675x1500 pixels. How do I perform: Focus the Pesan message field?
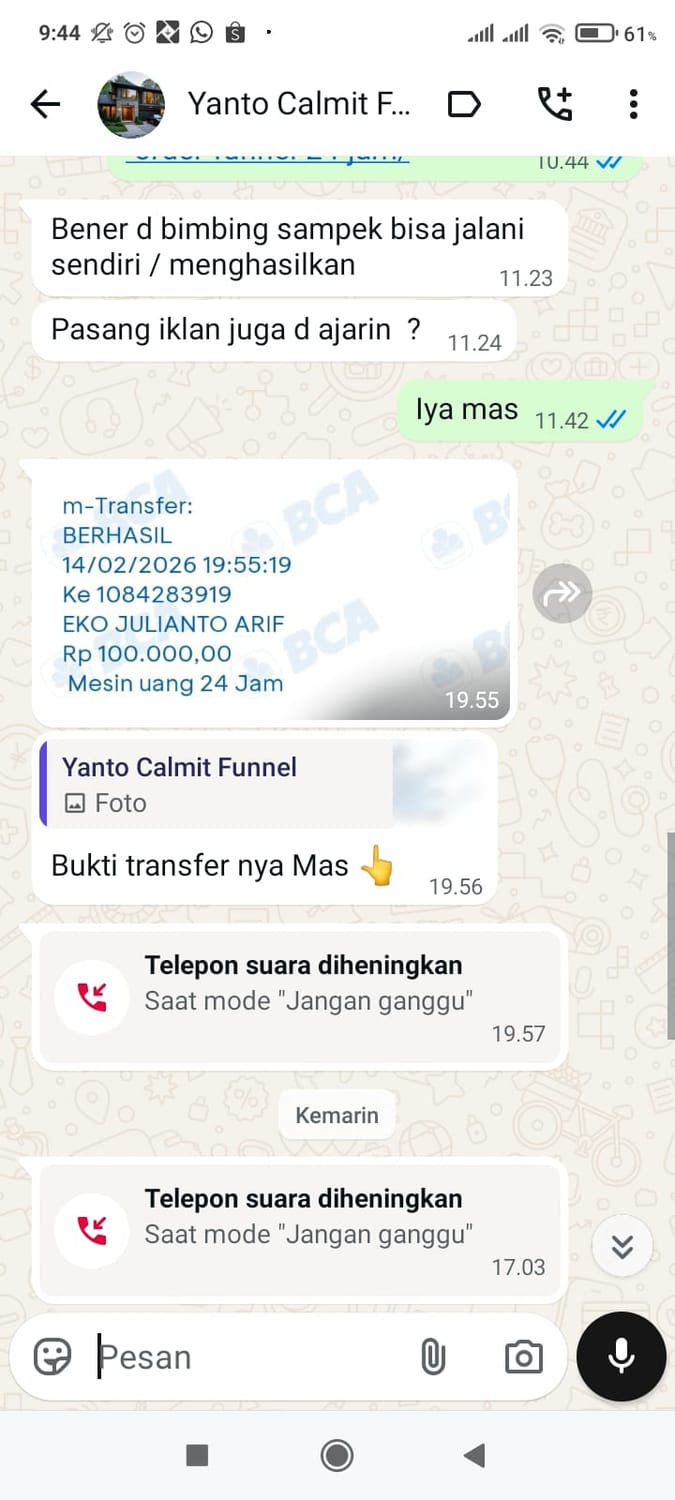pyautogui.click(x=250, y=1357)
